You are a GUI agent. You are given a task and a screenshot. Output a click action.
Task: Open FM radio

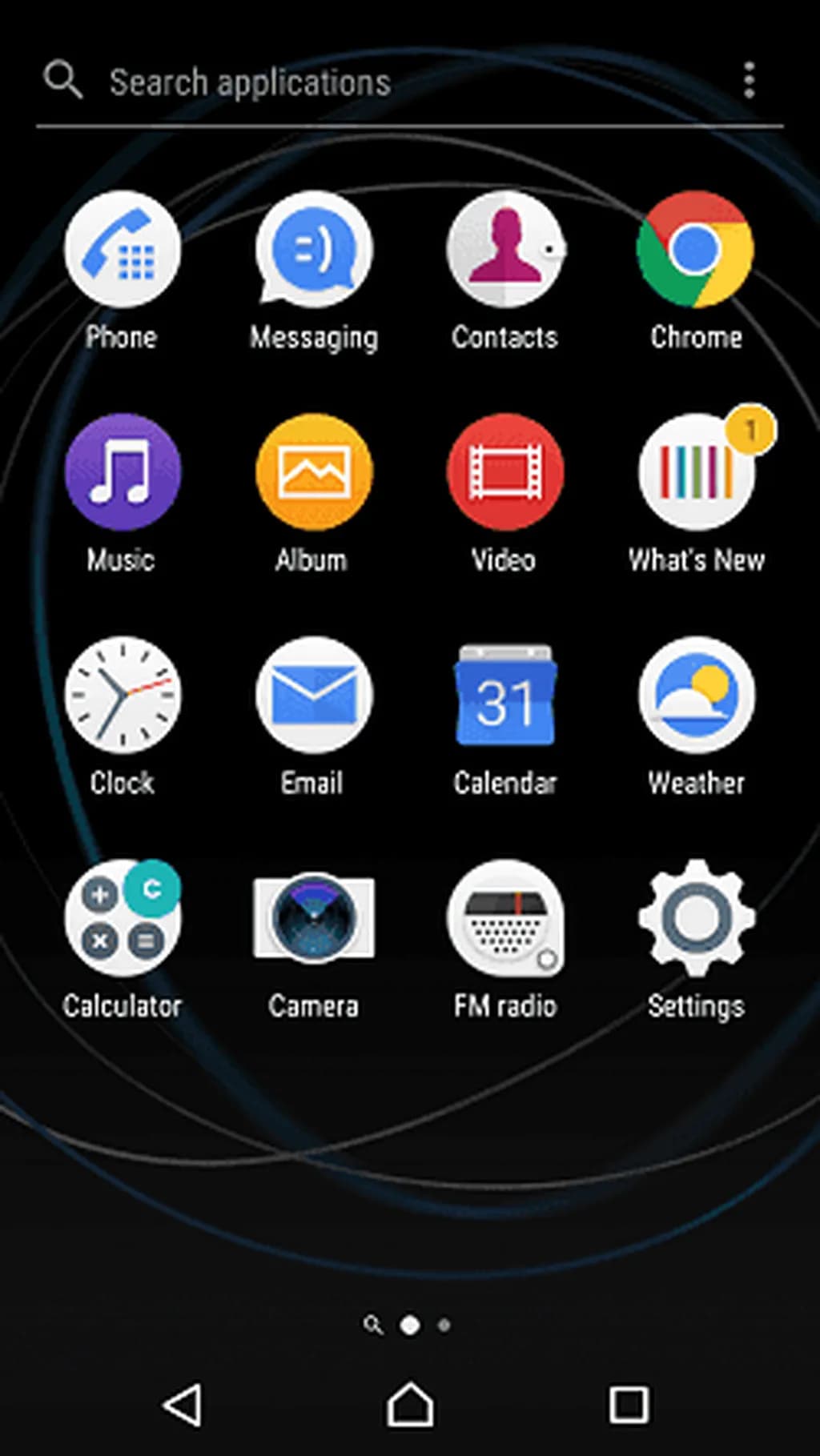[x=504, y=918]
